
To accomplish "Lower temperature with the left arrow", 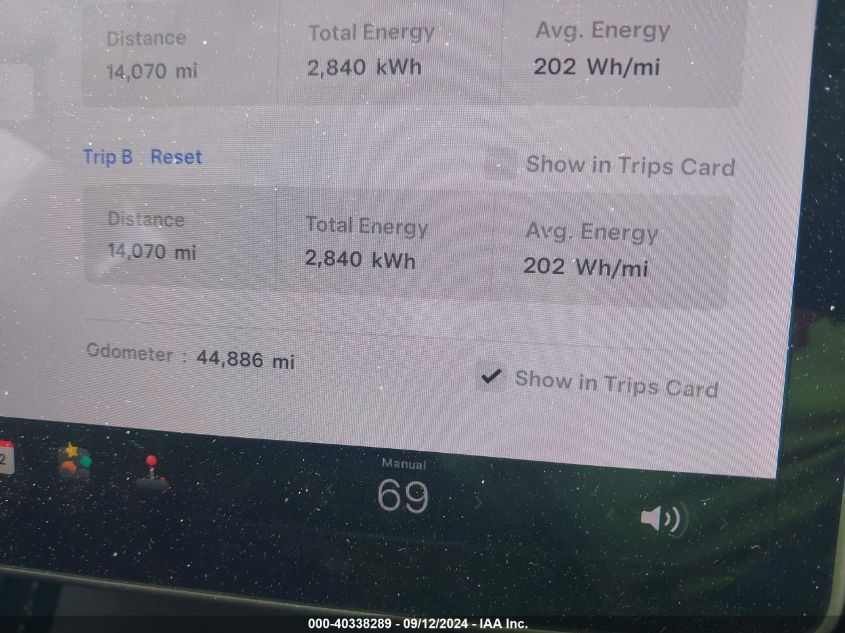I will pyautogui.click(x=328, y=492).
